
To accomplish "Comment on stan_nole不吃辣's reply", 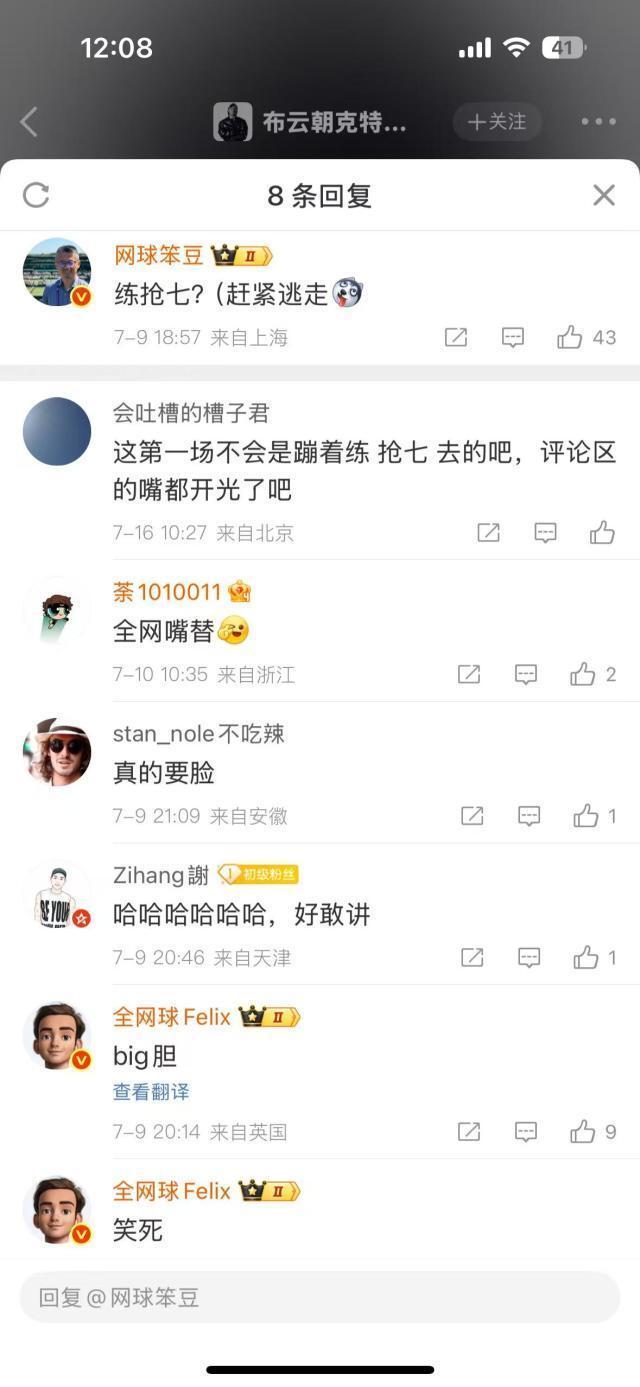I will point(529,816).
